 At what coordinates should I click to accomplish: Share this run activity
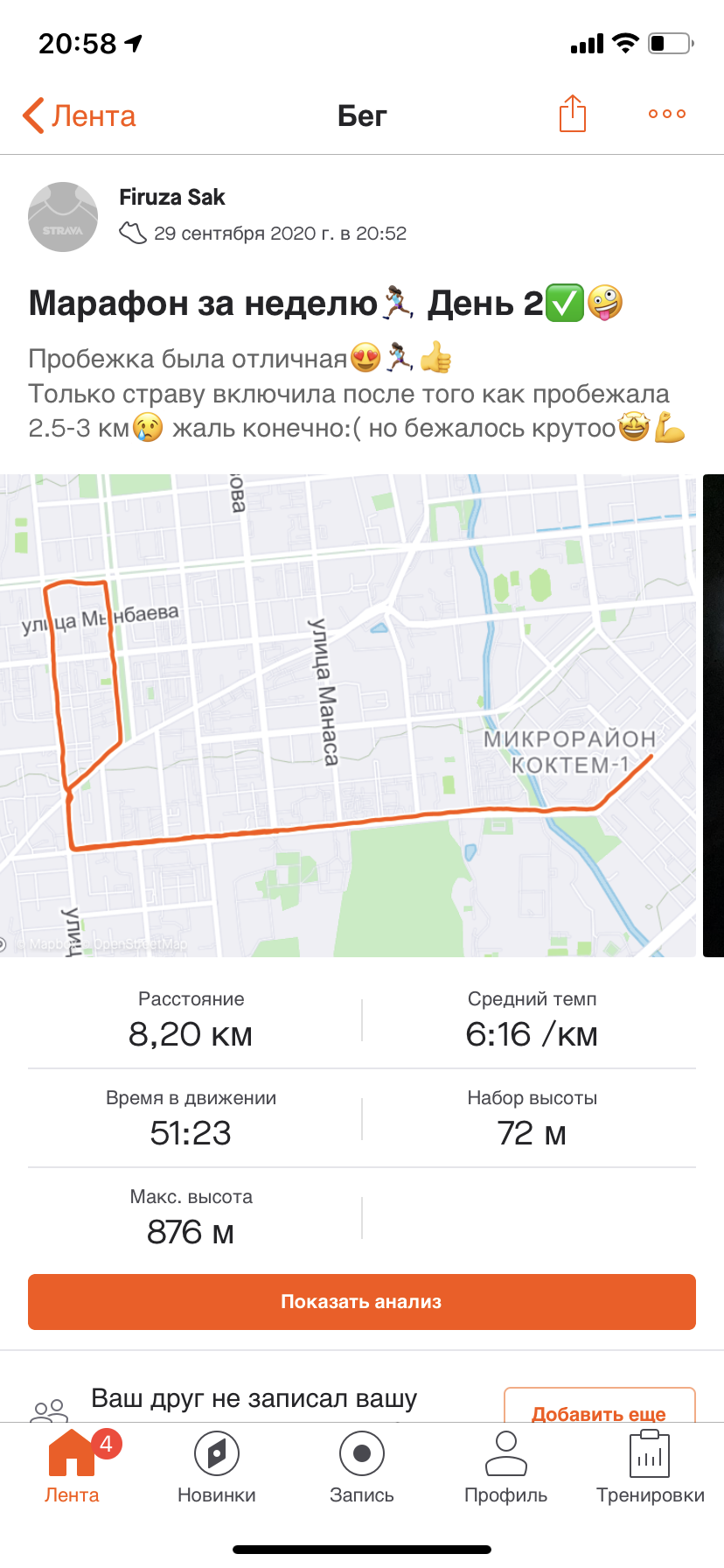pyautogui.click(x=572, y=114)
